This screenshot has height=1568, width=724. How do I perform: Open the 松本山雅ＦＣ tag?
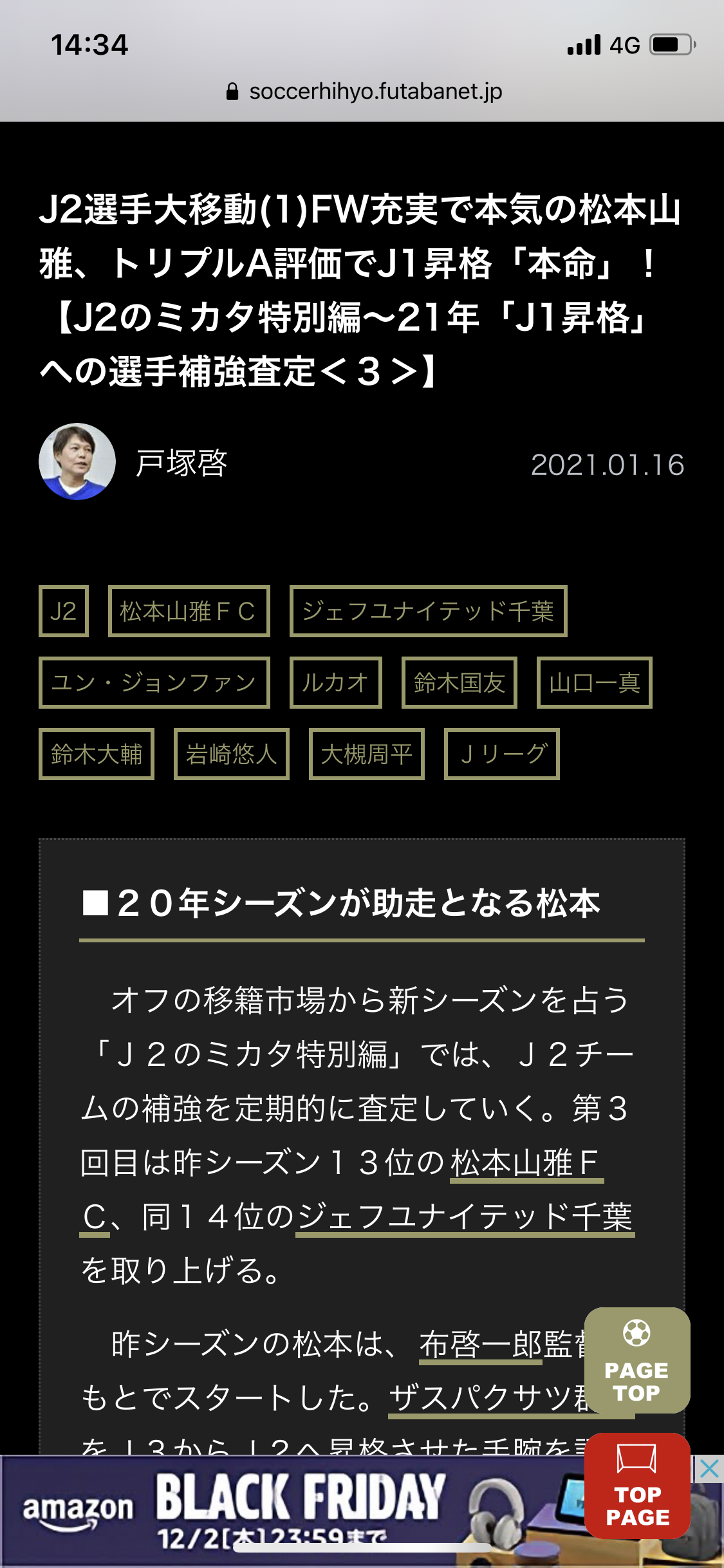[x=189, y=611]
